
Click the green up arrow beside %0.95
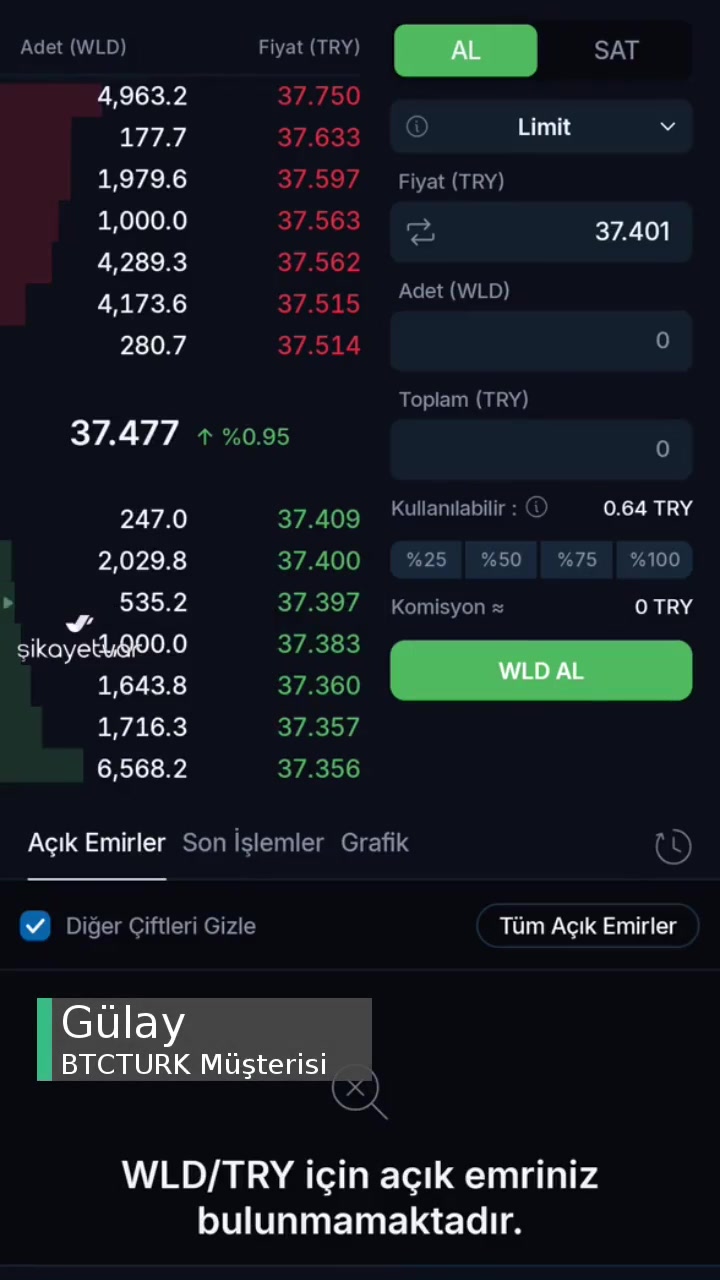[x=204, y=436]
